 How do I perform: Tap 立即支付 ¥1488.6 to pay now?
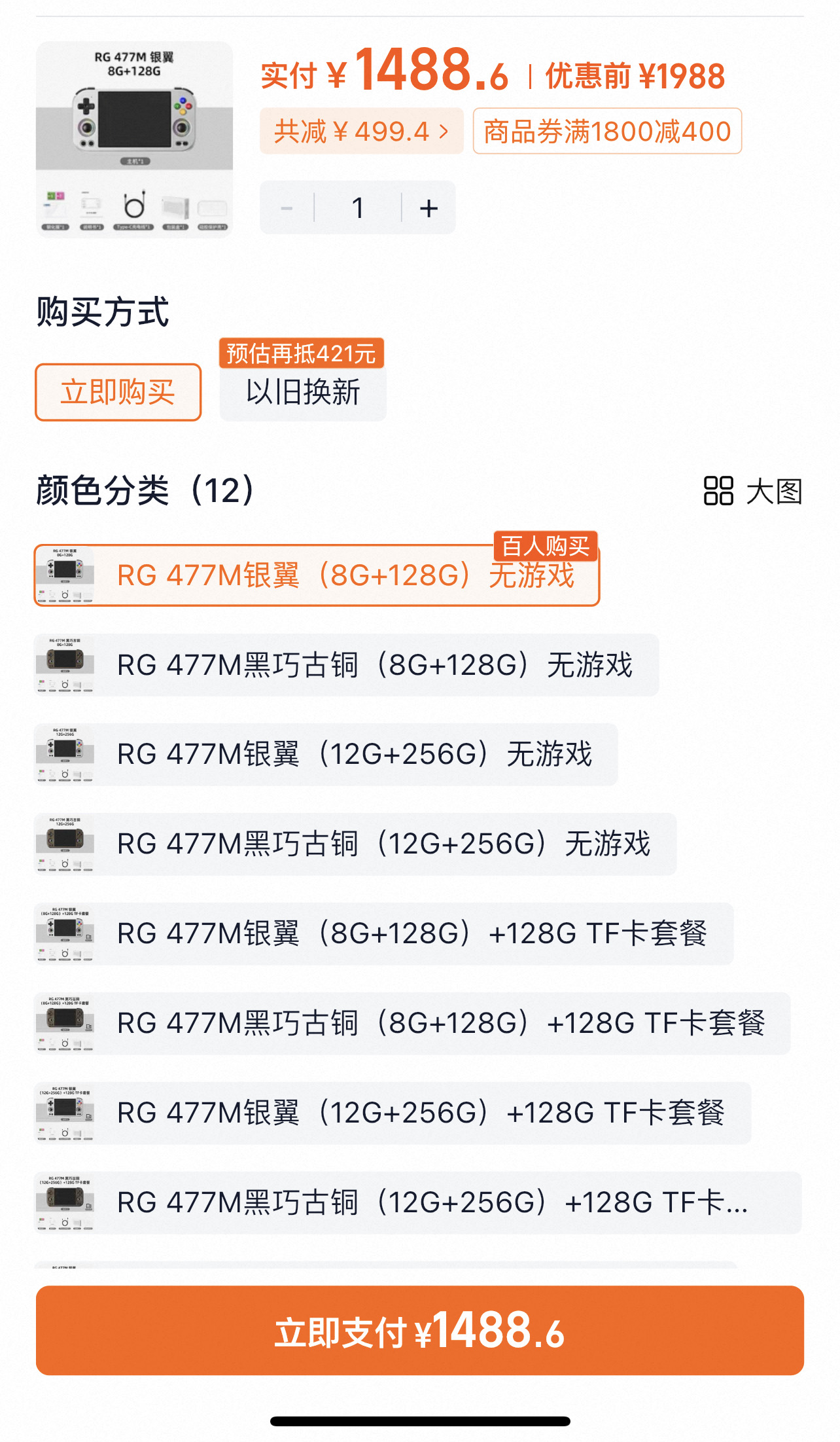[x=420, y=1331]
